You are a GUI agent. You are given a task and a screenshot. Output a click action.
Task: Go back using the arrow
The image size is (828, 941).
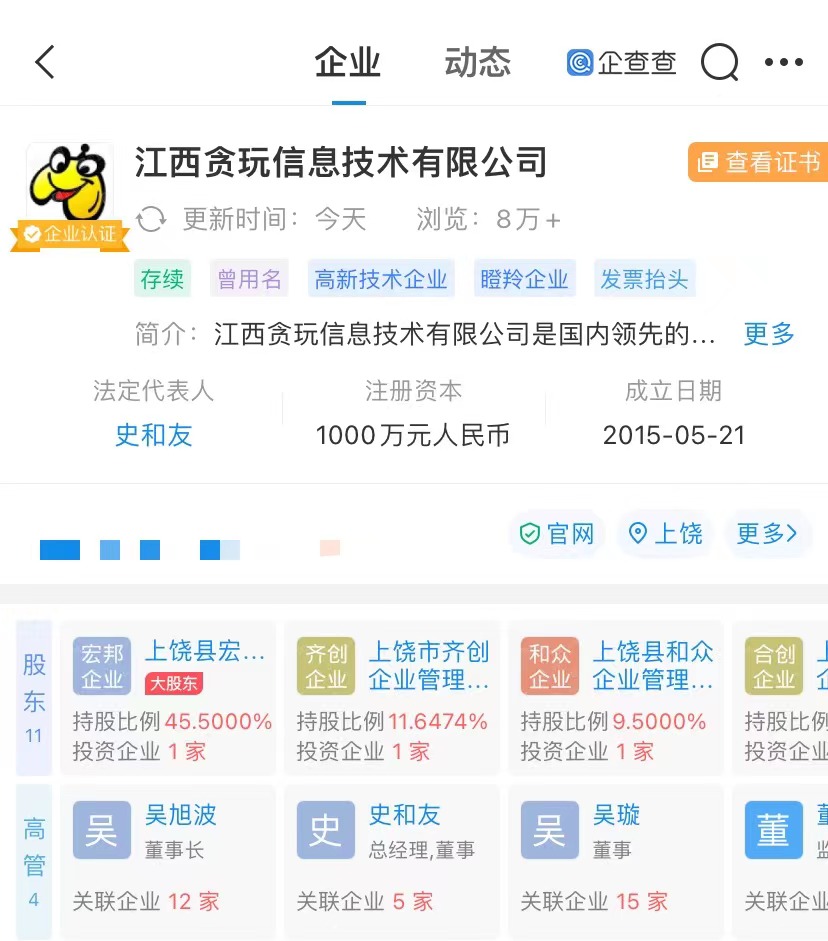pos(45,62)
